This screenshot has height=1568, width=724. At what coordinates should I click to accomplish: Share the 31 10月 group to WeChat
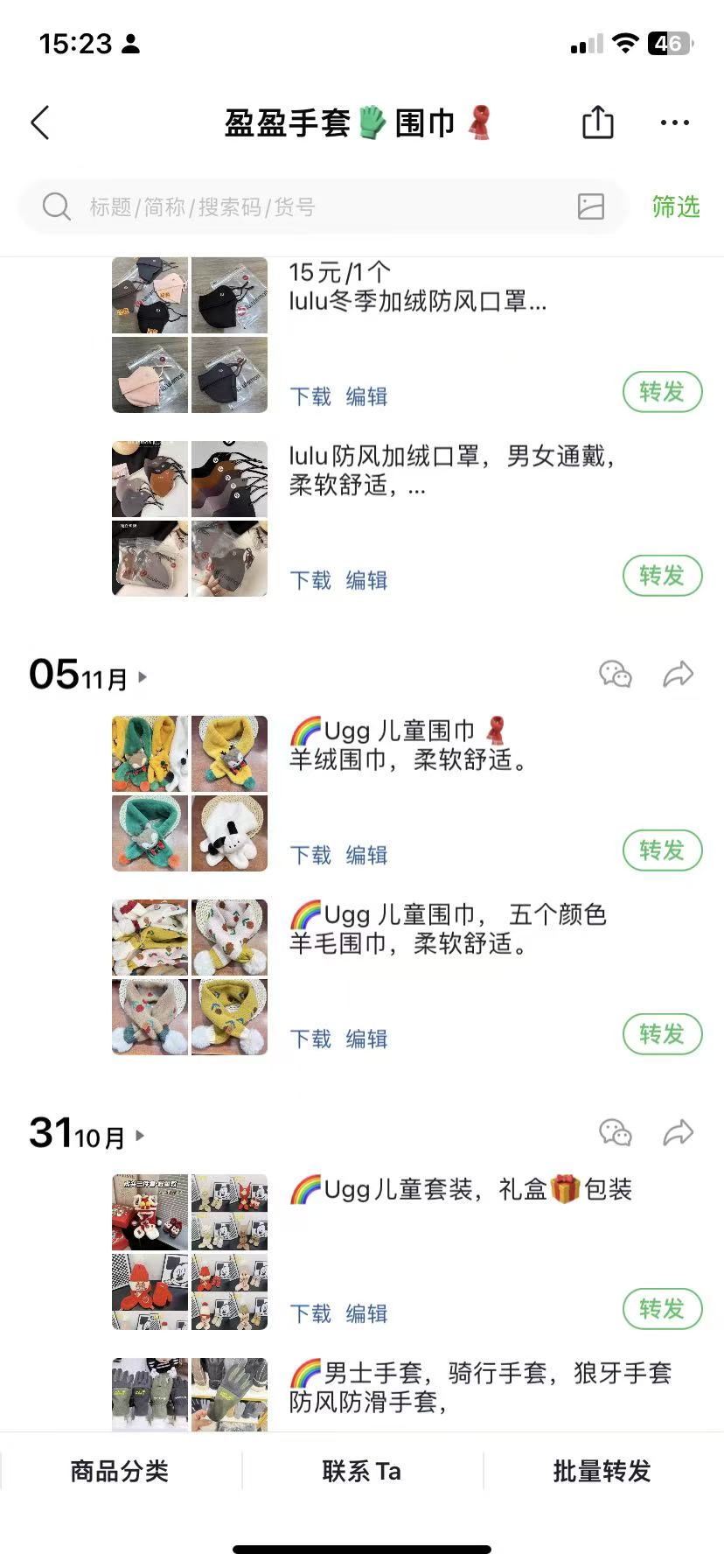point(616,1133)
